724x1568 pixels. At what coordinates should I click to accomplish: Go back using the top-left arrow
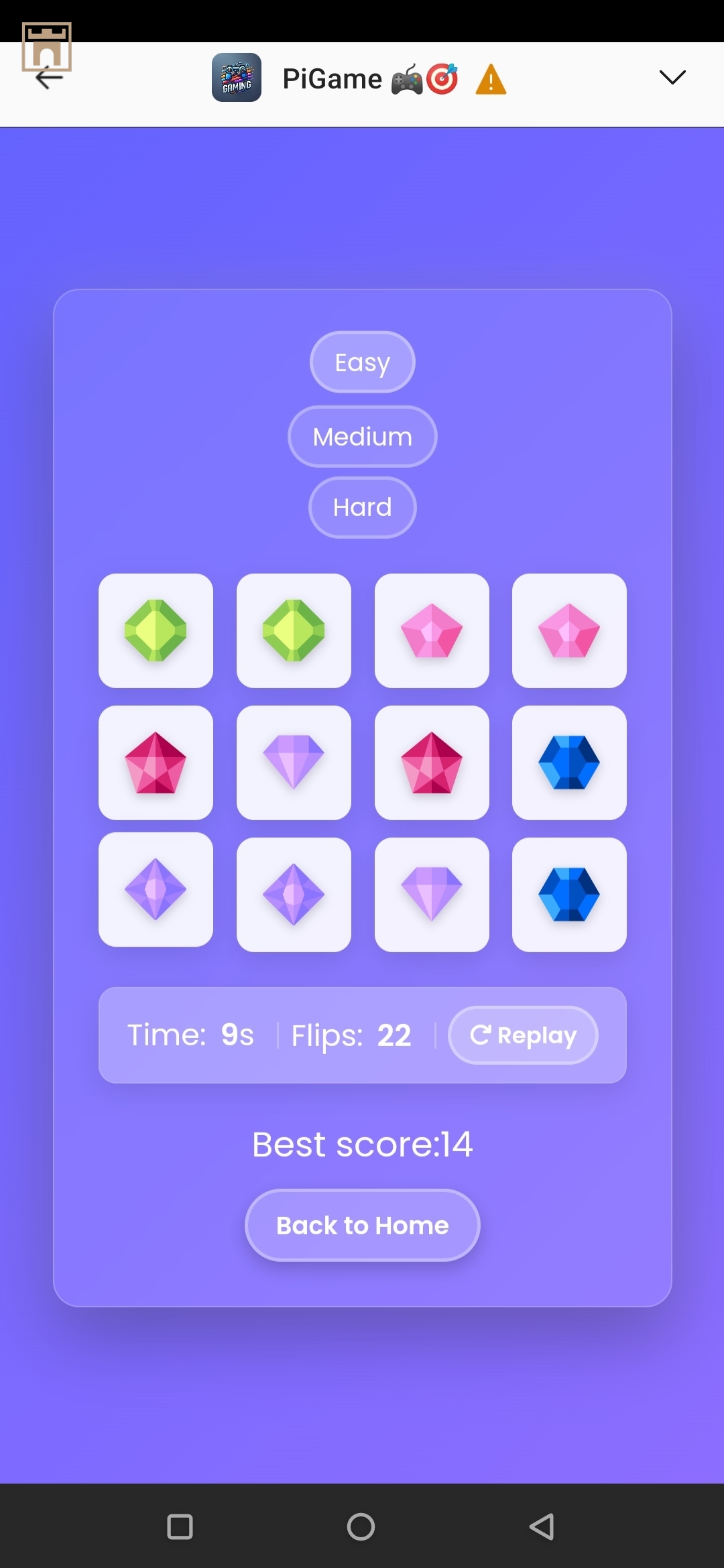point(49,78)
